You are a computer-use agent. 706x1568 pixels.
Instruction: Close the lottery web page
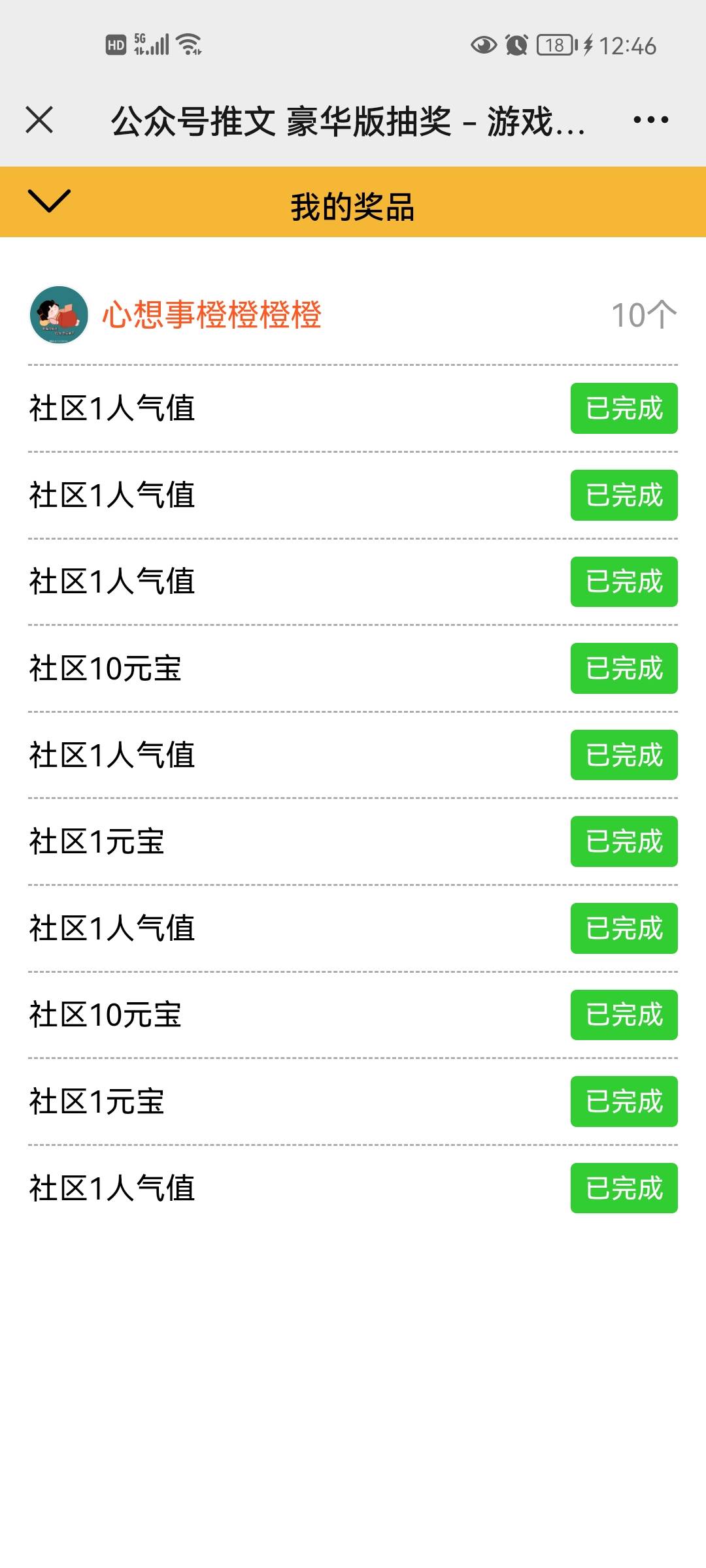tap(39, 120)
